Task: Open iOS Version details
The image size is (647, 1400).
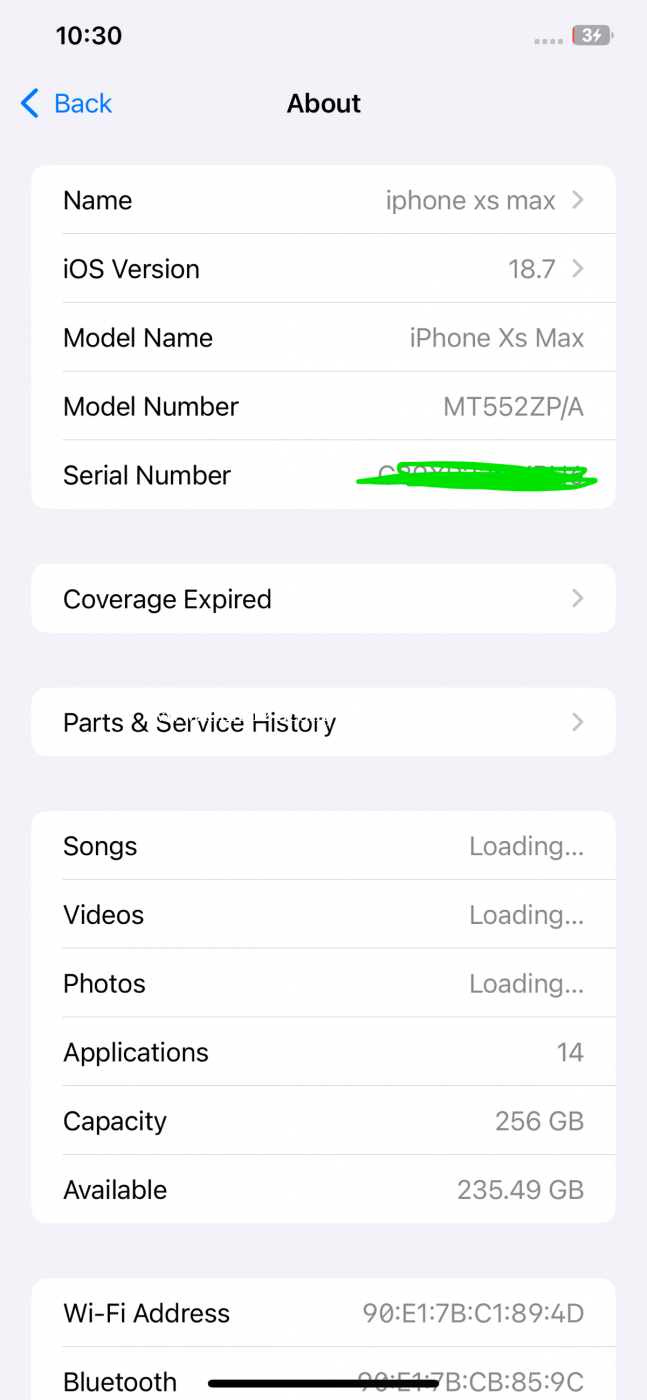Action: (x=323, y=269)
